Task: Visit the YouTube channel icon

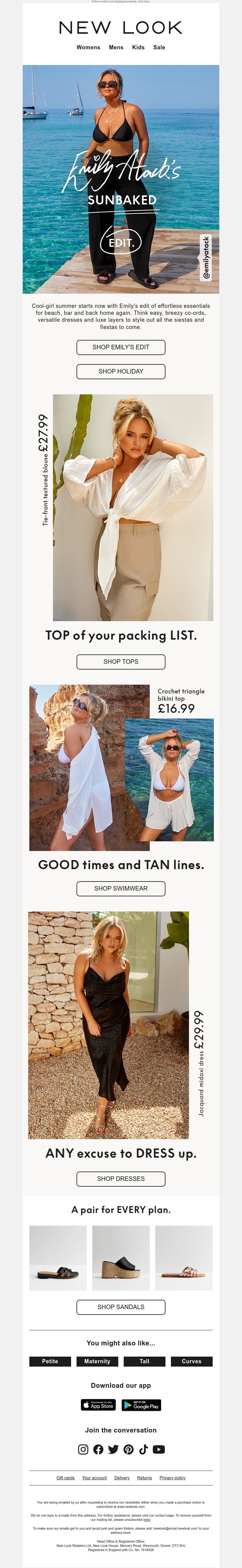Action: tap(159, 1449)
